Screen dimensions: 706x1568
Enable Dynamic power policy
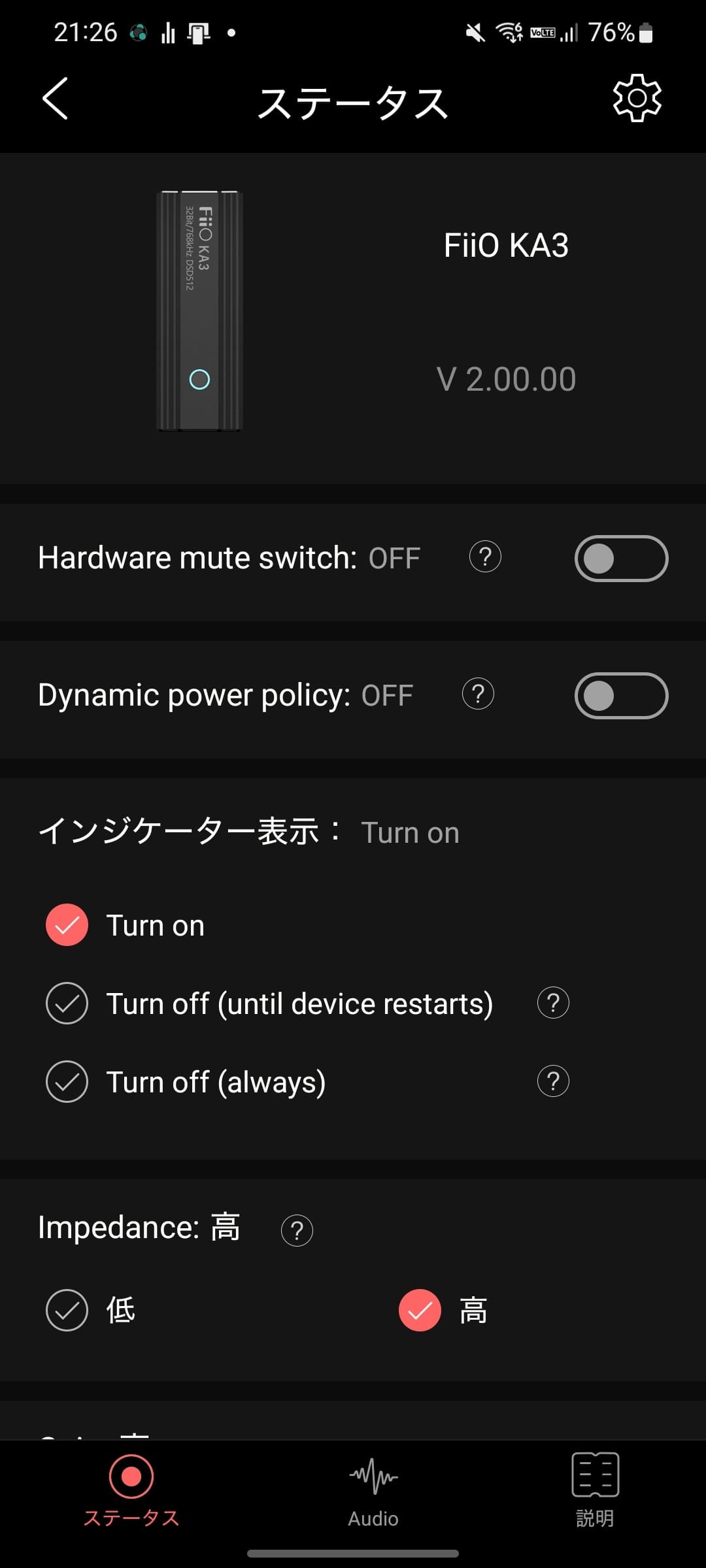click(x=621, y=696)
